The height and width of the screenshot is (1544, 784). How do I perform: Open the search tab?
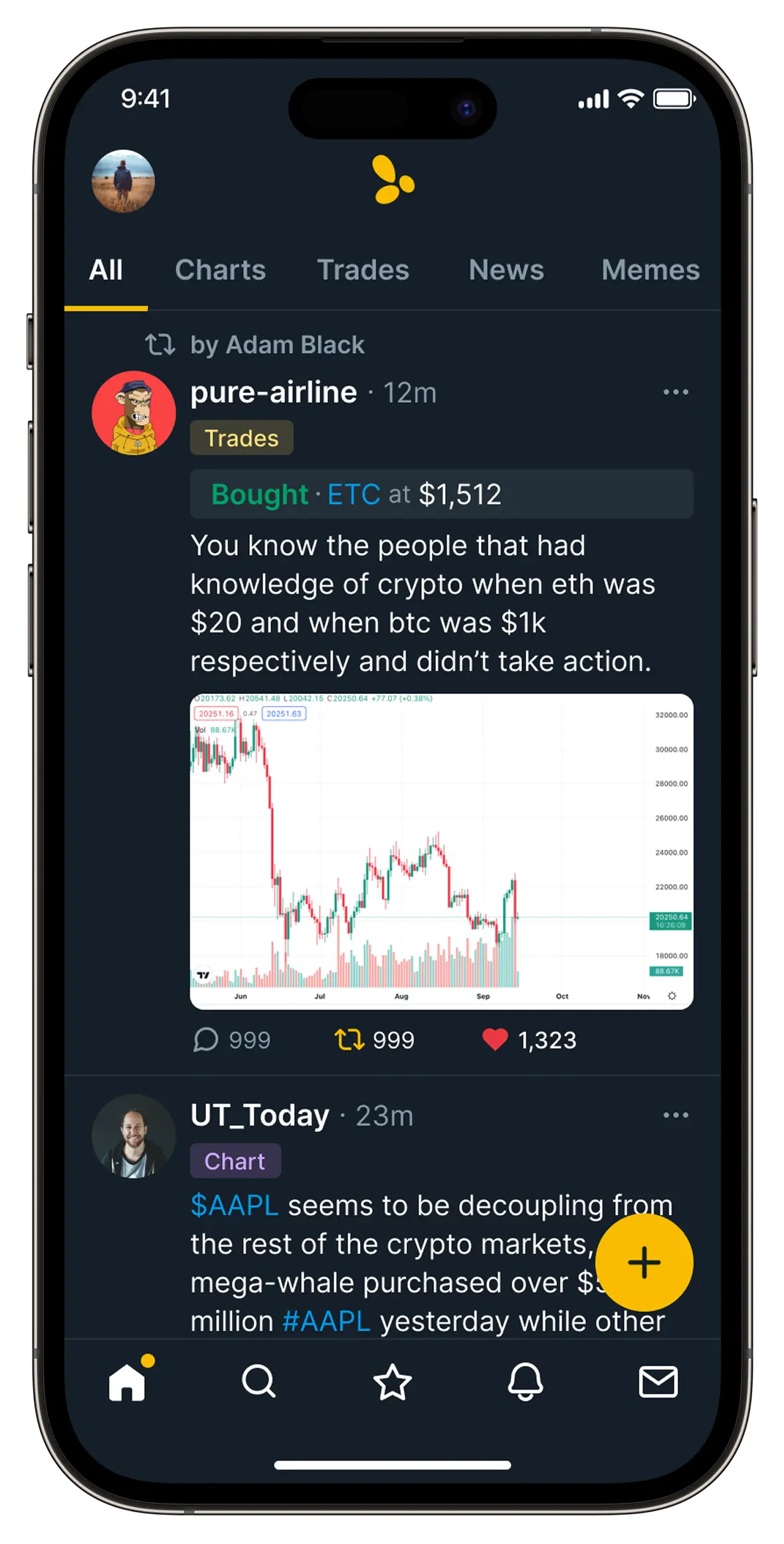[x=258, y=1382]
